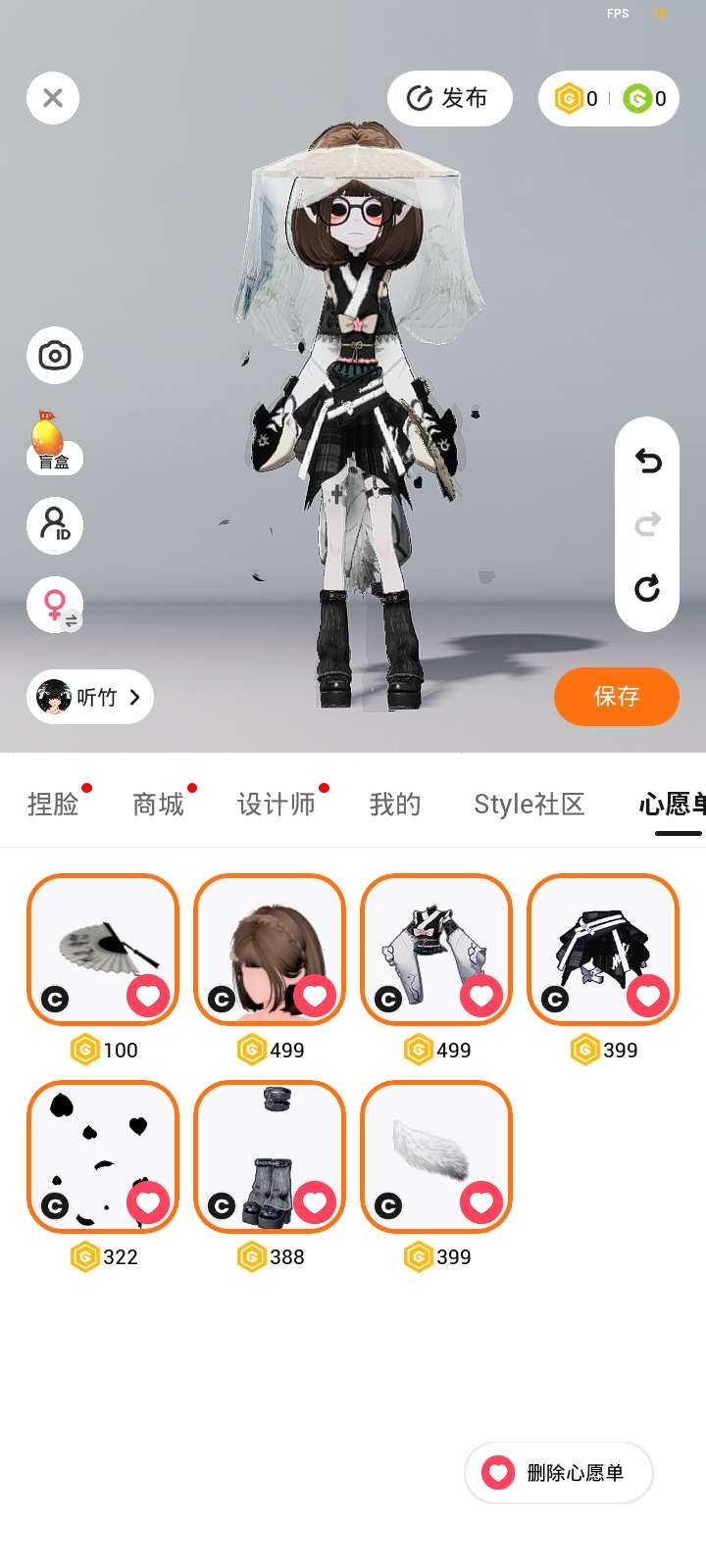Open the 设计师 tab
The image size is (706, 1568).
click(276, 805)
